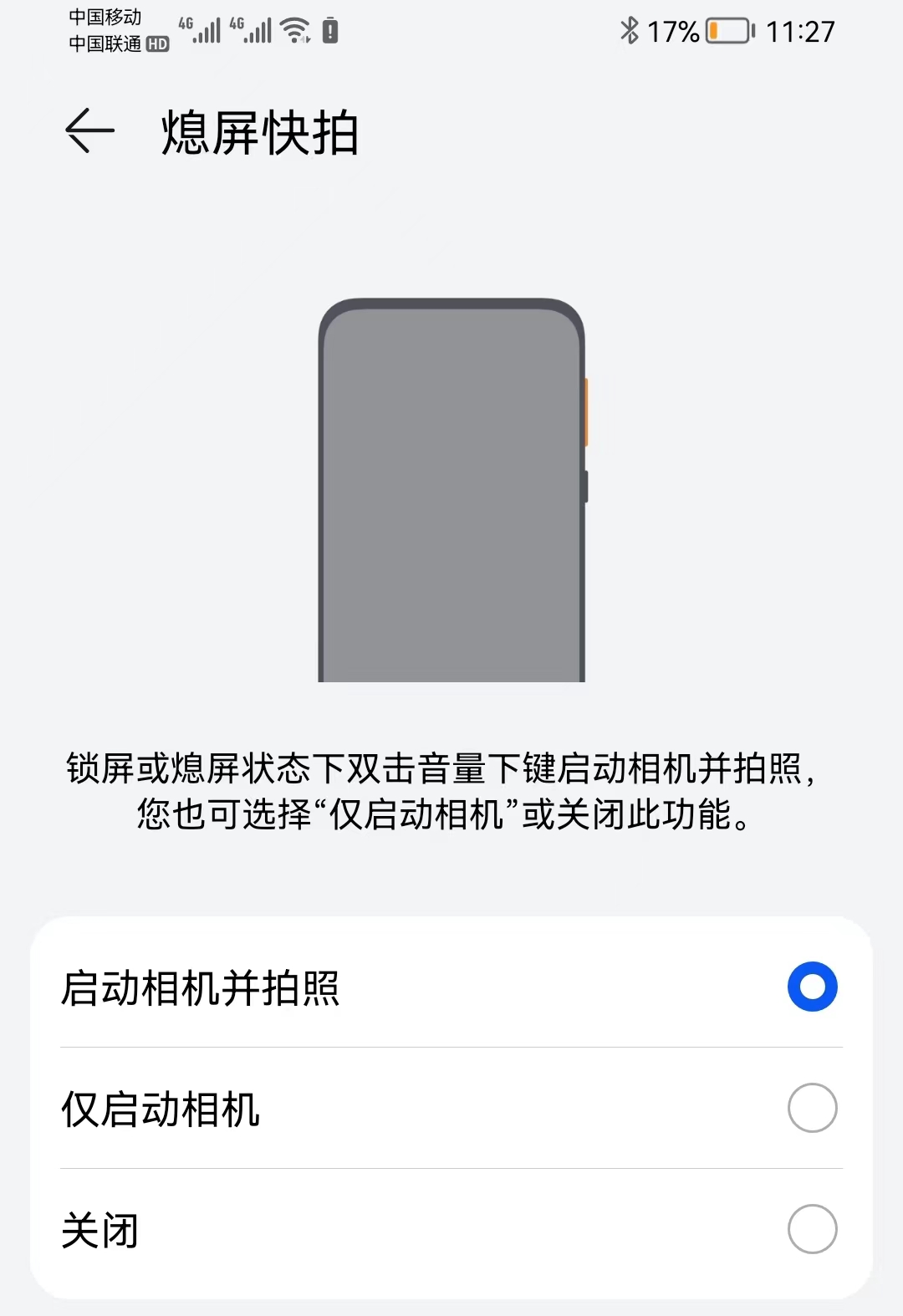The width and height of the screenshot is (903, 1316).
Task: Tap the alarm/notification icon beside Wi-Fi
Action: point(330,31)
